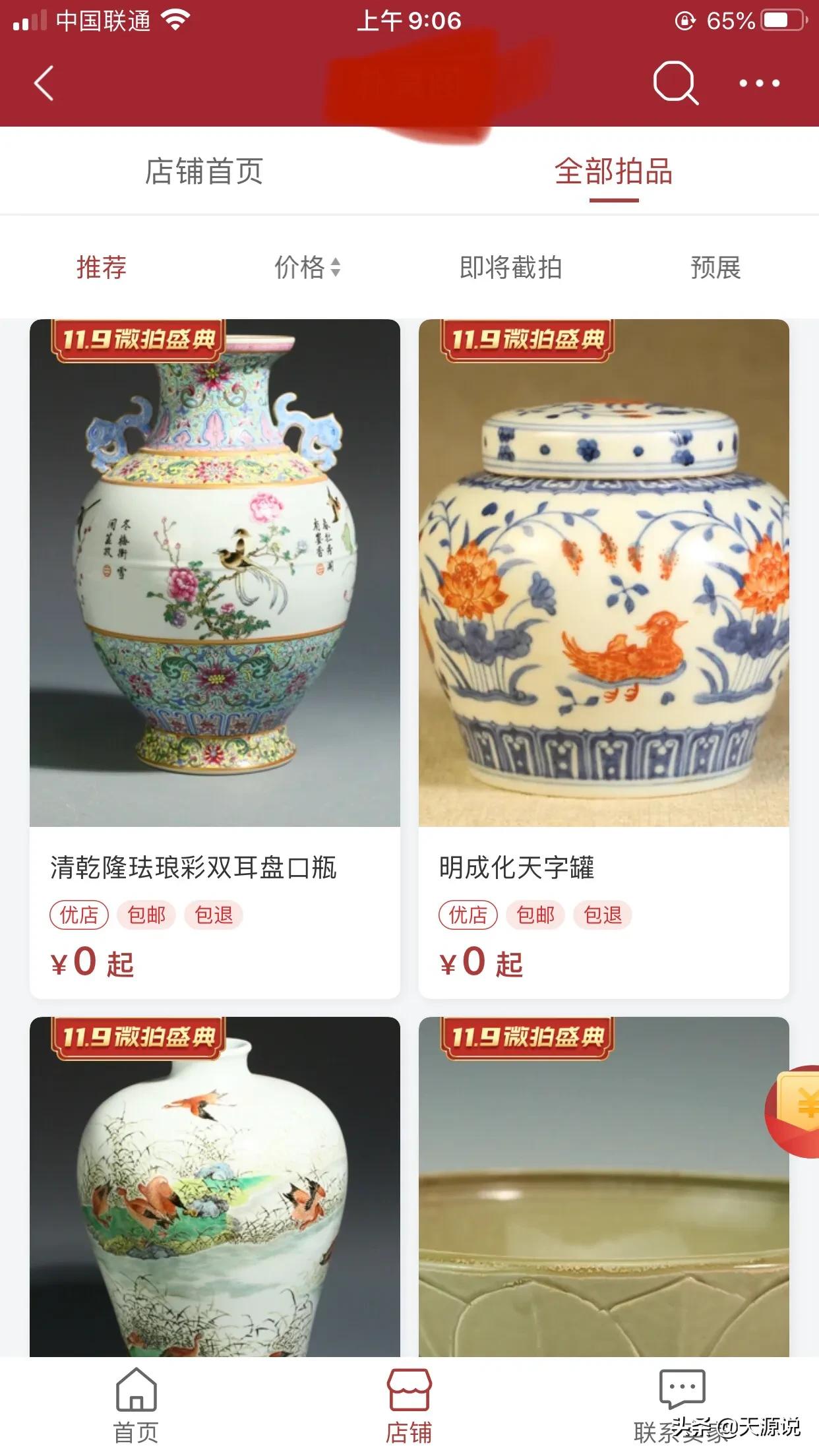Screen dimensions: 819x1456
Task: Tap the 包邮 tag on the 明成化天字罐 card
Action: click(536, 915)
